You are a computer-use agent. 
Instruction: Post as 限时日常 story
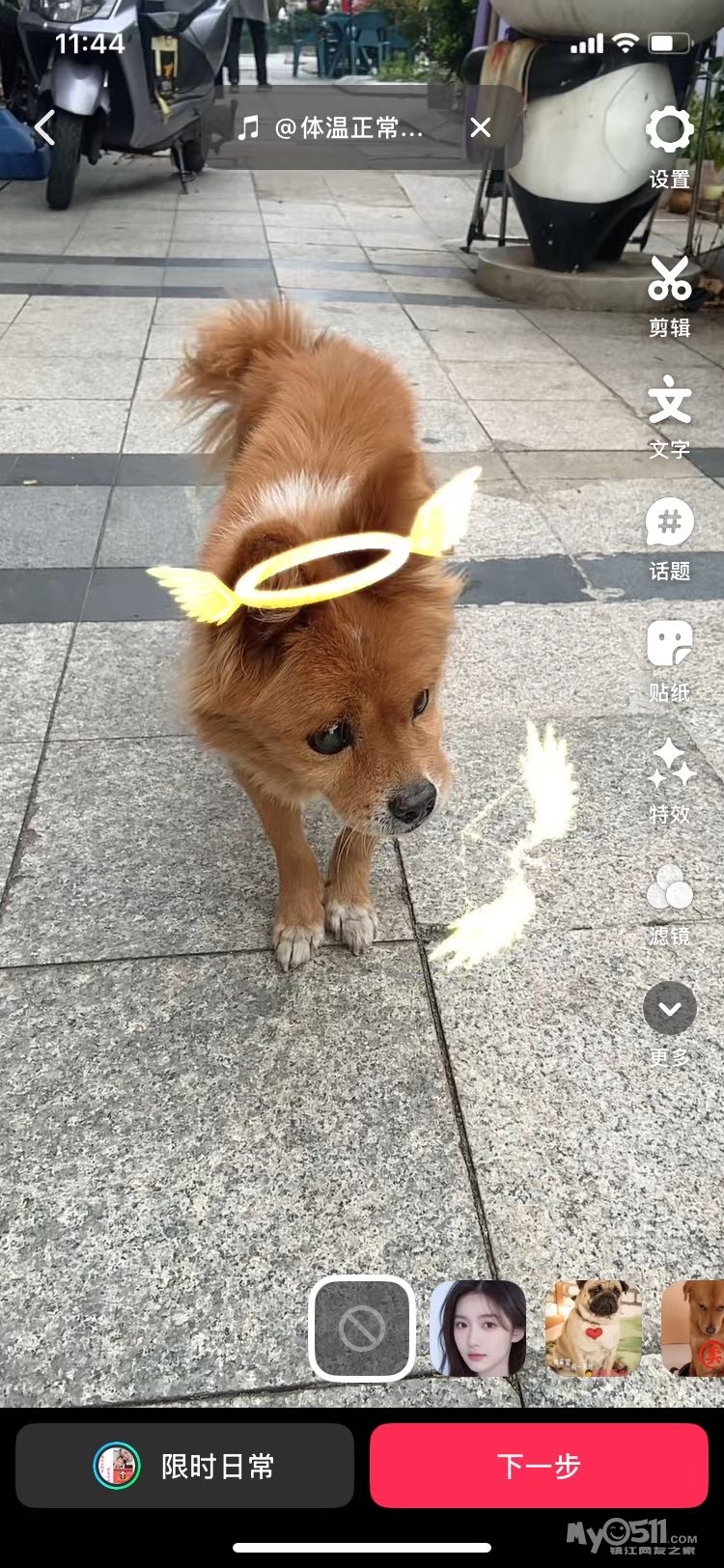point(184,1466)
